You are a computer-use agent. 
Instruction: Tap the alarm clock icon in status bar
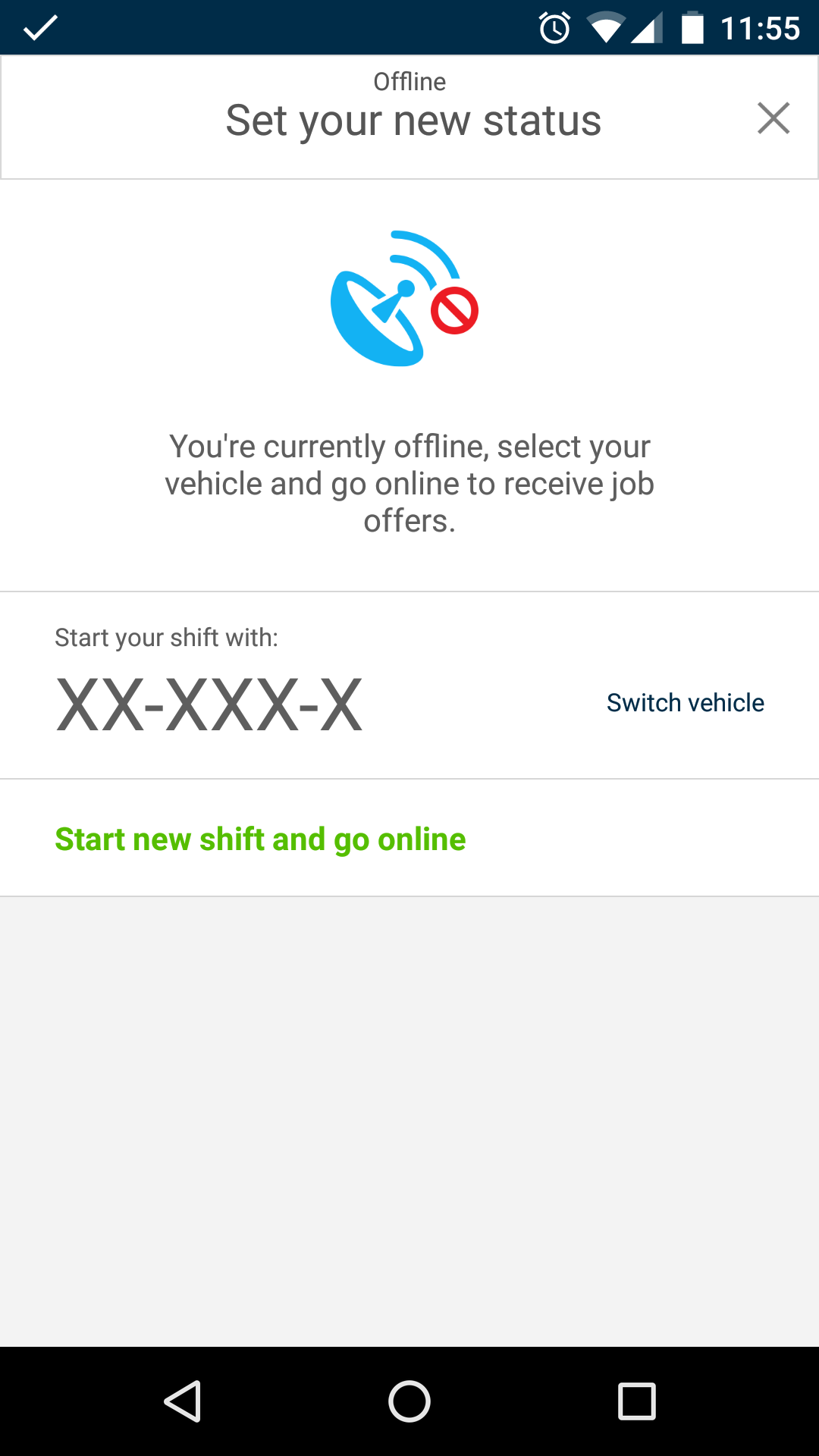click(x=554, y=27)
